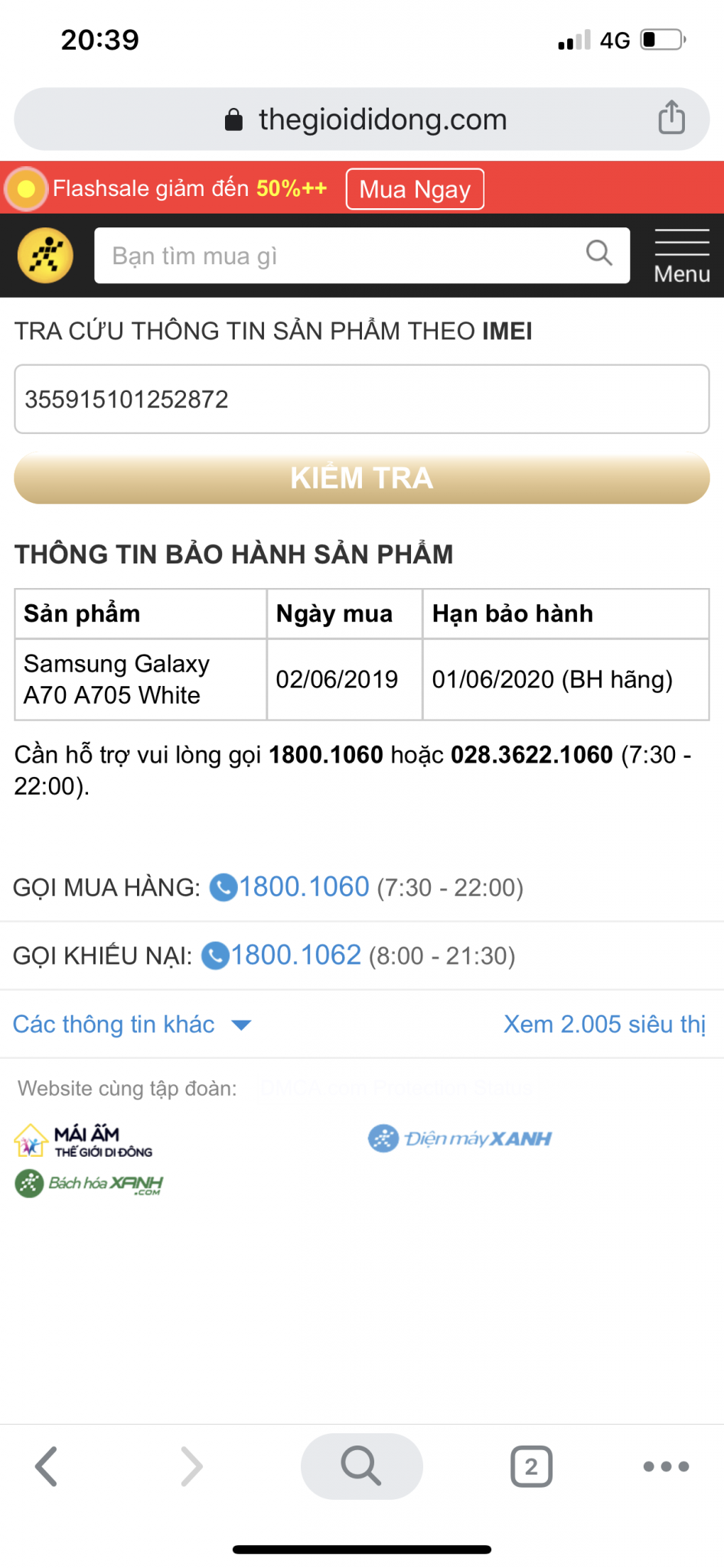The width and height of the screenshot is (724, 1568).
Task: Call purchase hotline 1800.1060
Action: point(303,887)
